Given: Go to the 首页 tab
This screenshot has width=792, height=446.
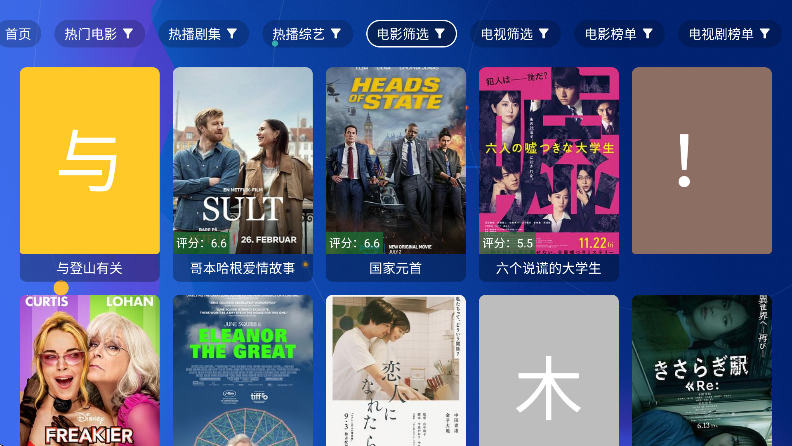Looking at the screenshot, I should tap(18, 34).
